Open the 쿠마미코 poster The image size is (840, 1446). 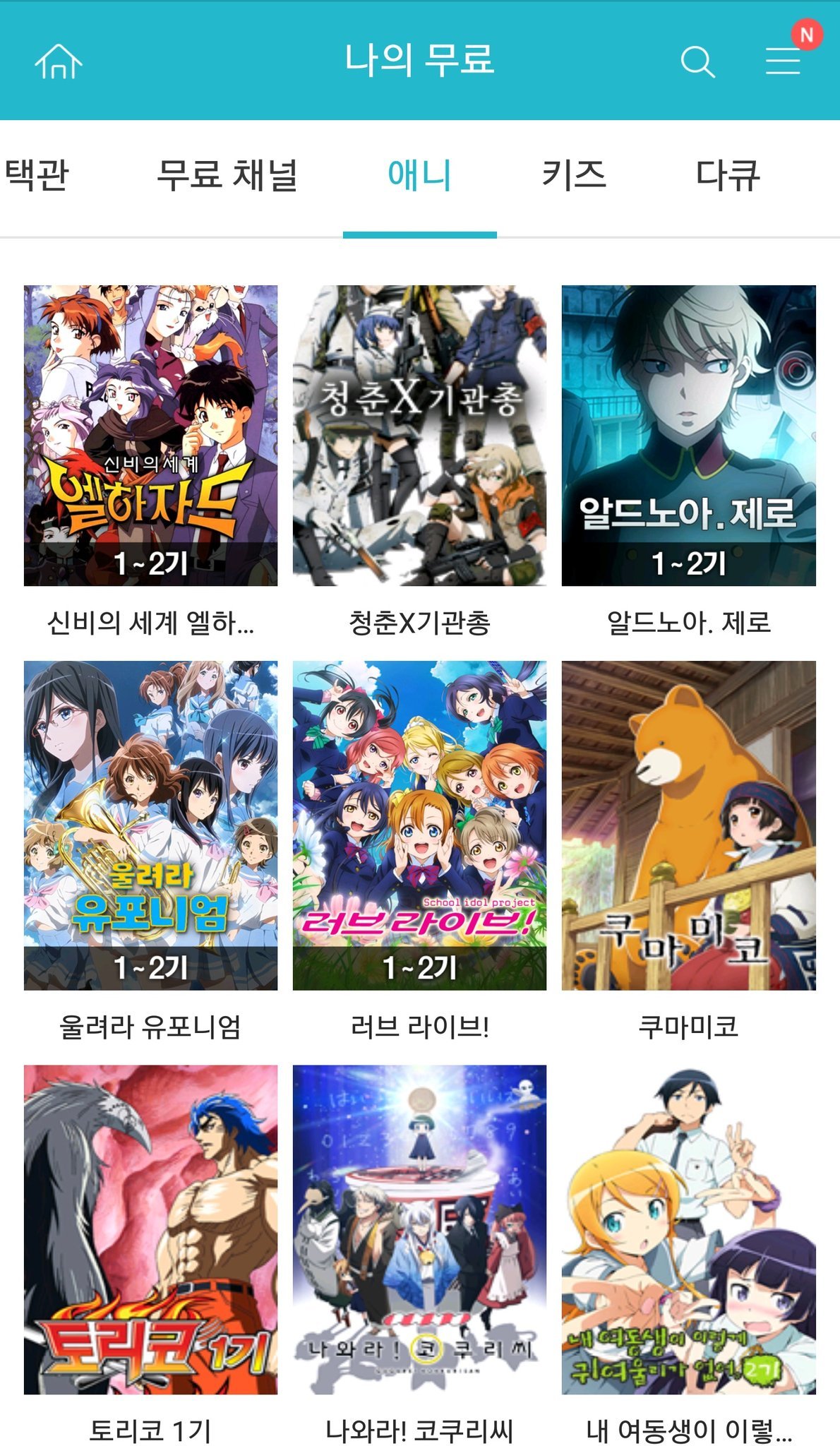point(688,825)
